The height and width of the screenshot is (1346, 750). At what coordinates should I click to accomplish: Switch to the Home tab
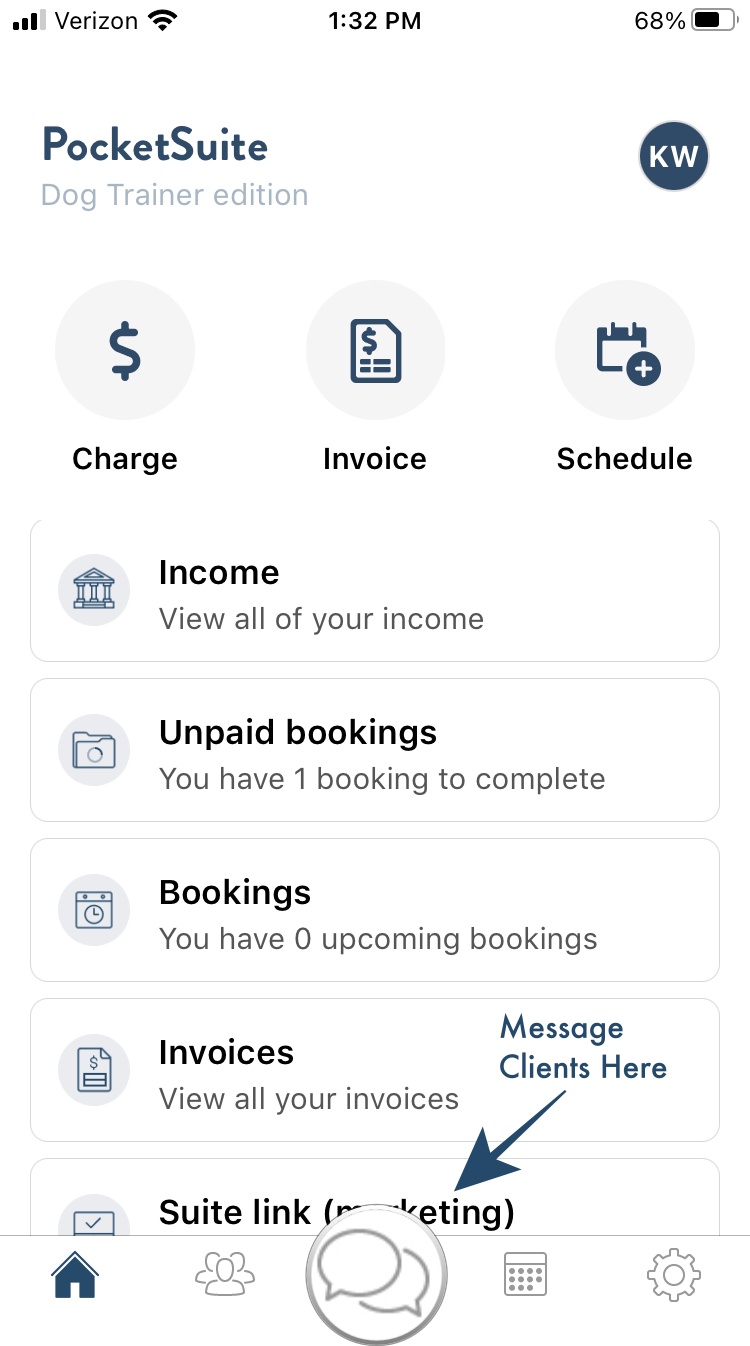pos(76,1275)
